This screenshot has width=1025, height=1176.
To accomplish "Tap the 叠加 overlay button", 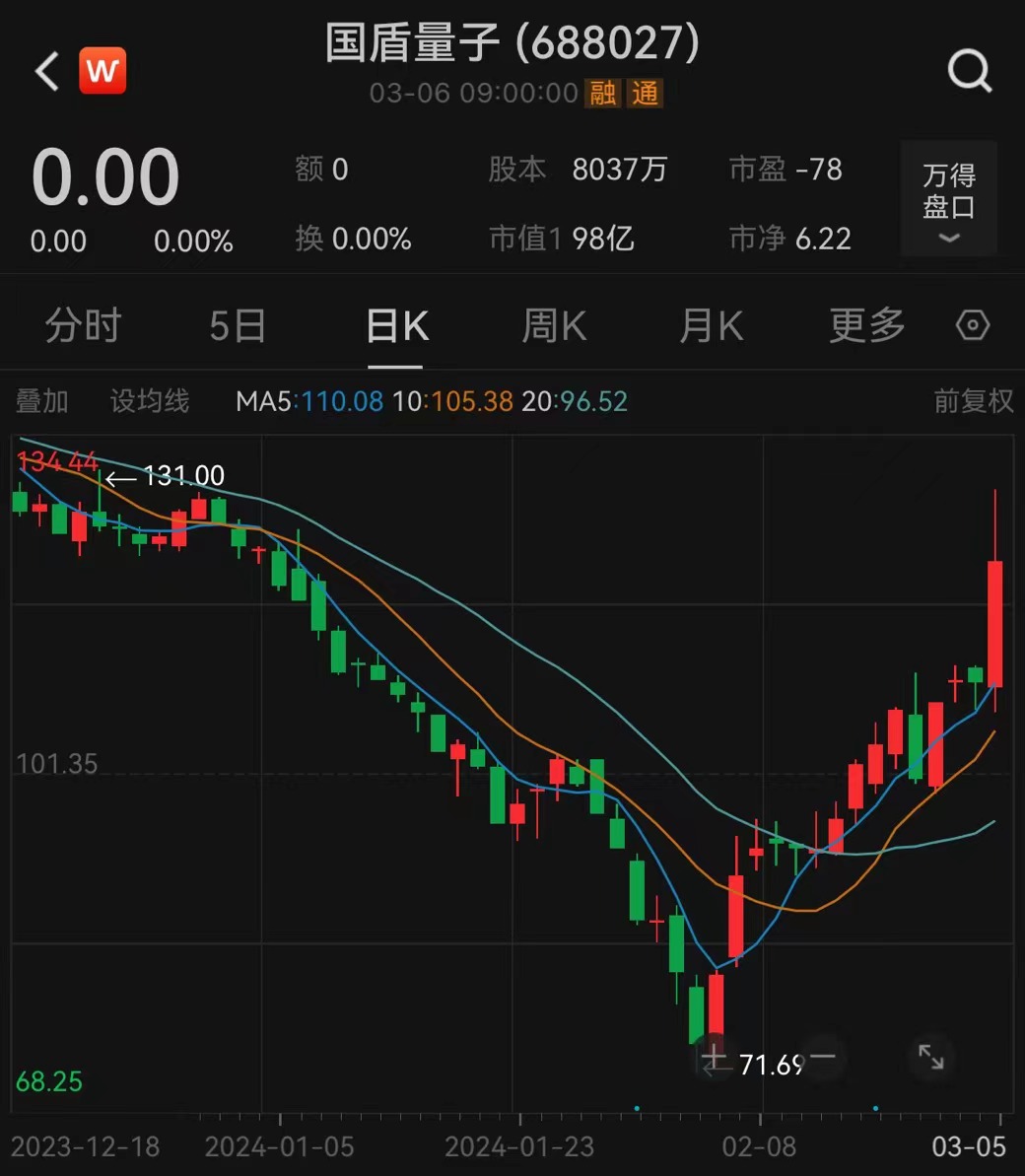I will click(x=41, y=401).
